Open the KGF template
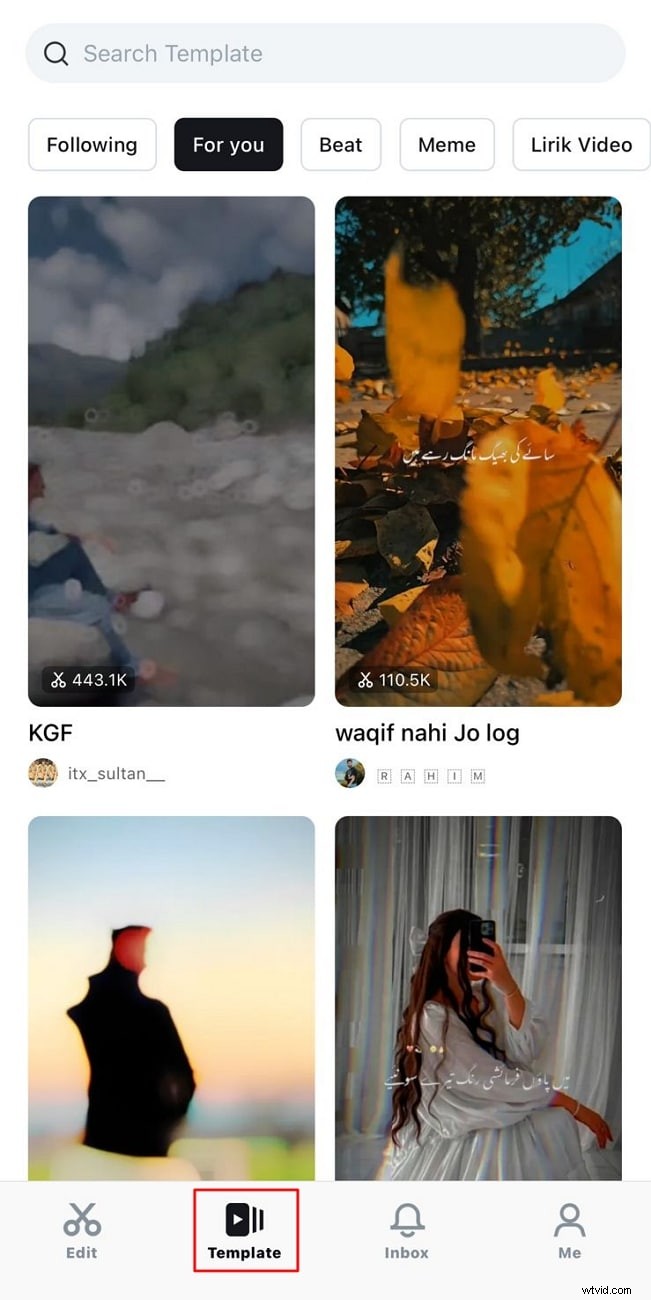The height and width of the screenshot is (1300, 651). coord(171,451)
